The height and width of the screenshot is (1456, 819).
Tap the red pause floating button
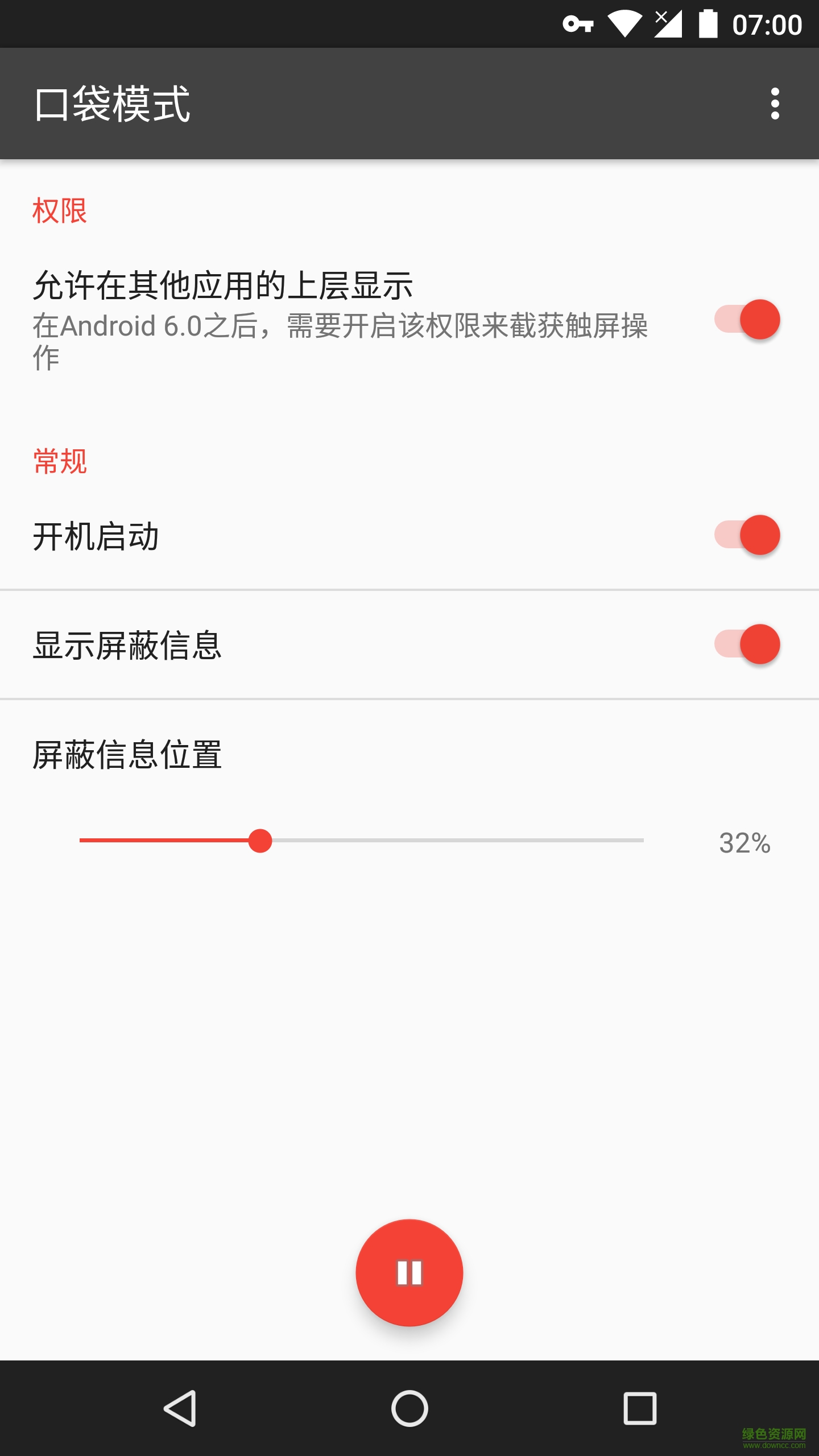point(409,1272)
